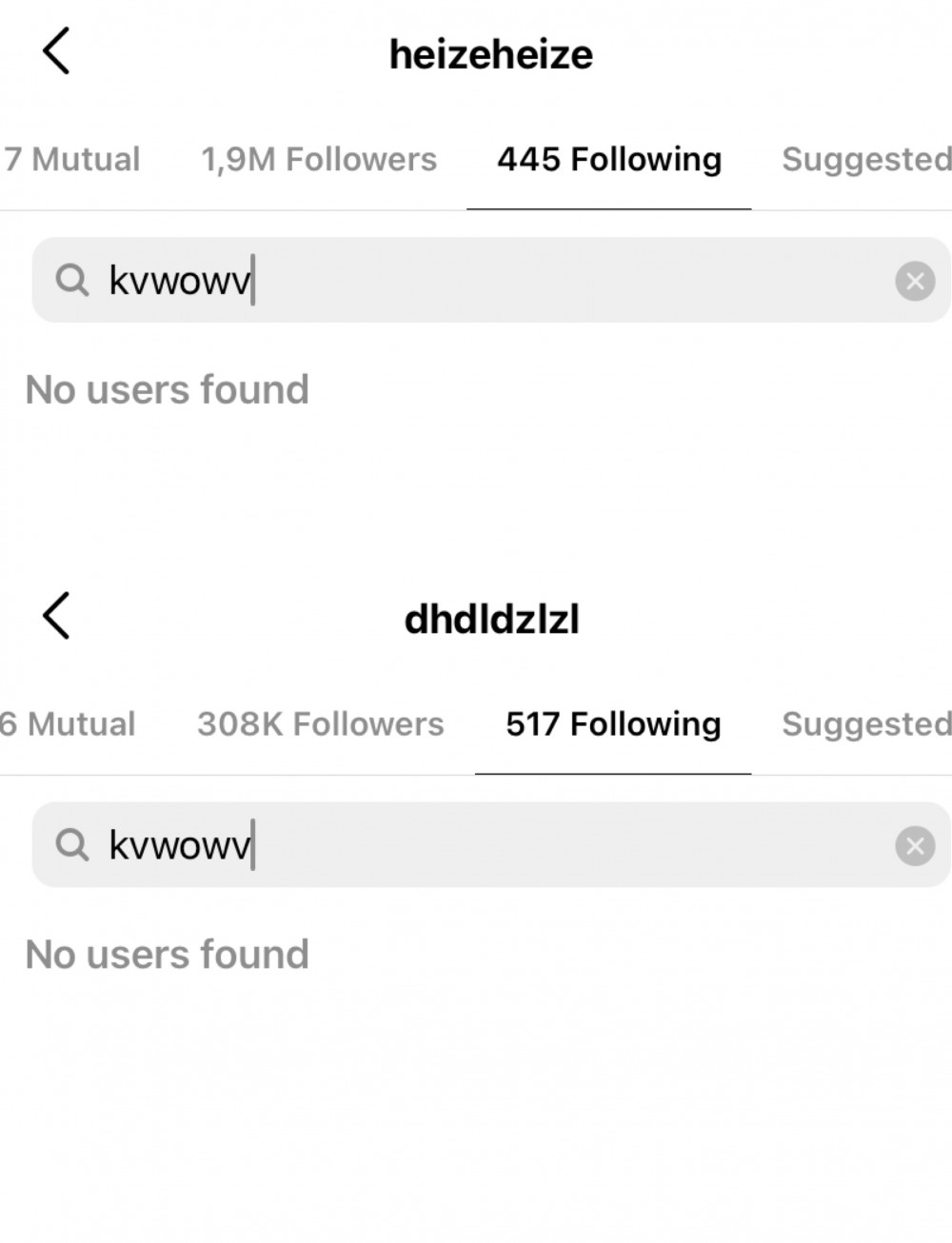Select the 517 Following tab

pyautogui.click(x=613, y=724)
